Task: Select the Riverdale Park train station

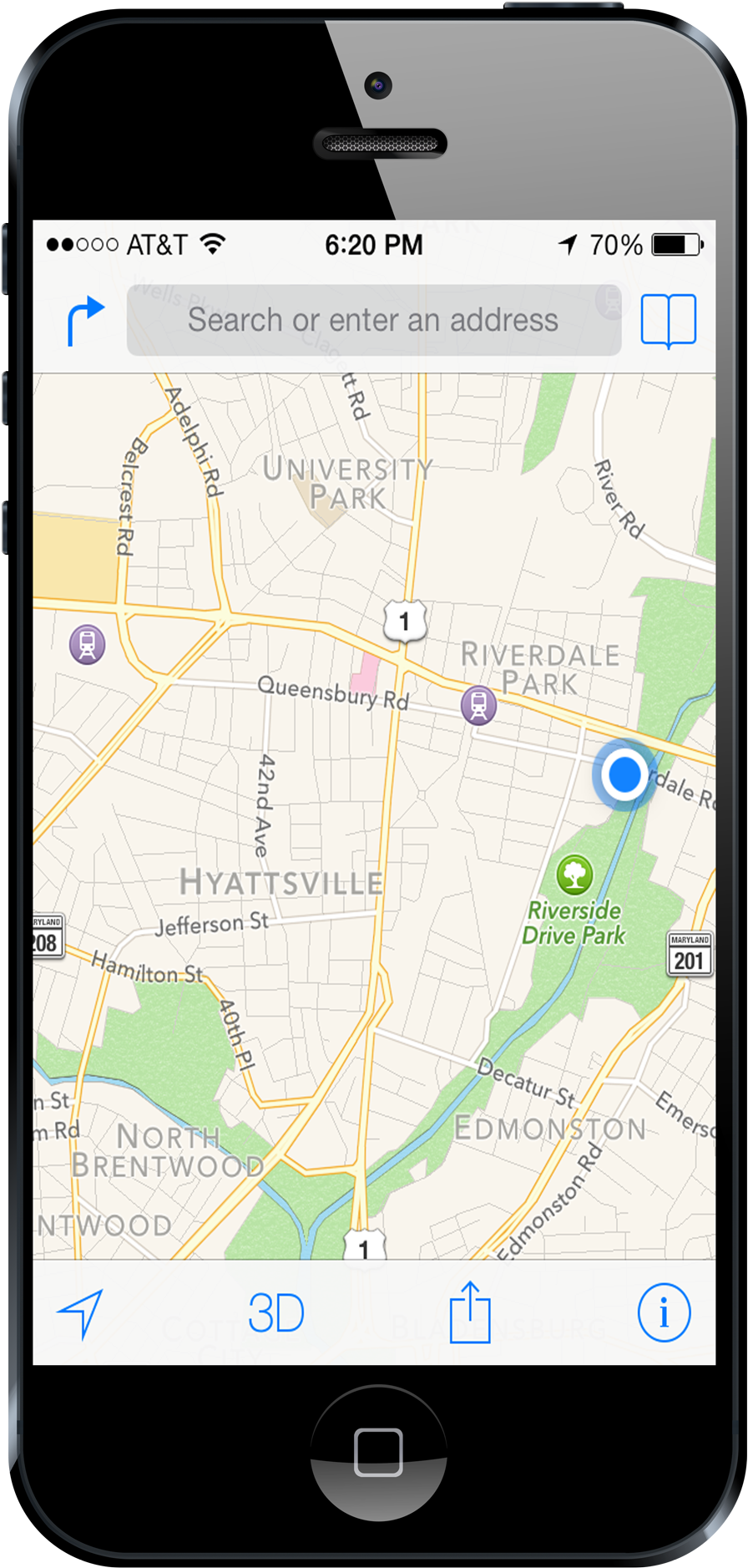Action: tap(478, 705)
